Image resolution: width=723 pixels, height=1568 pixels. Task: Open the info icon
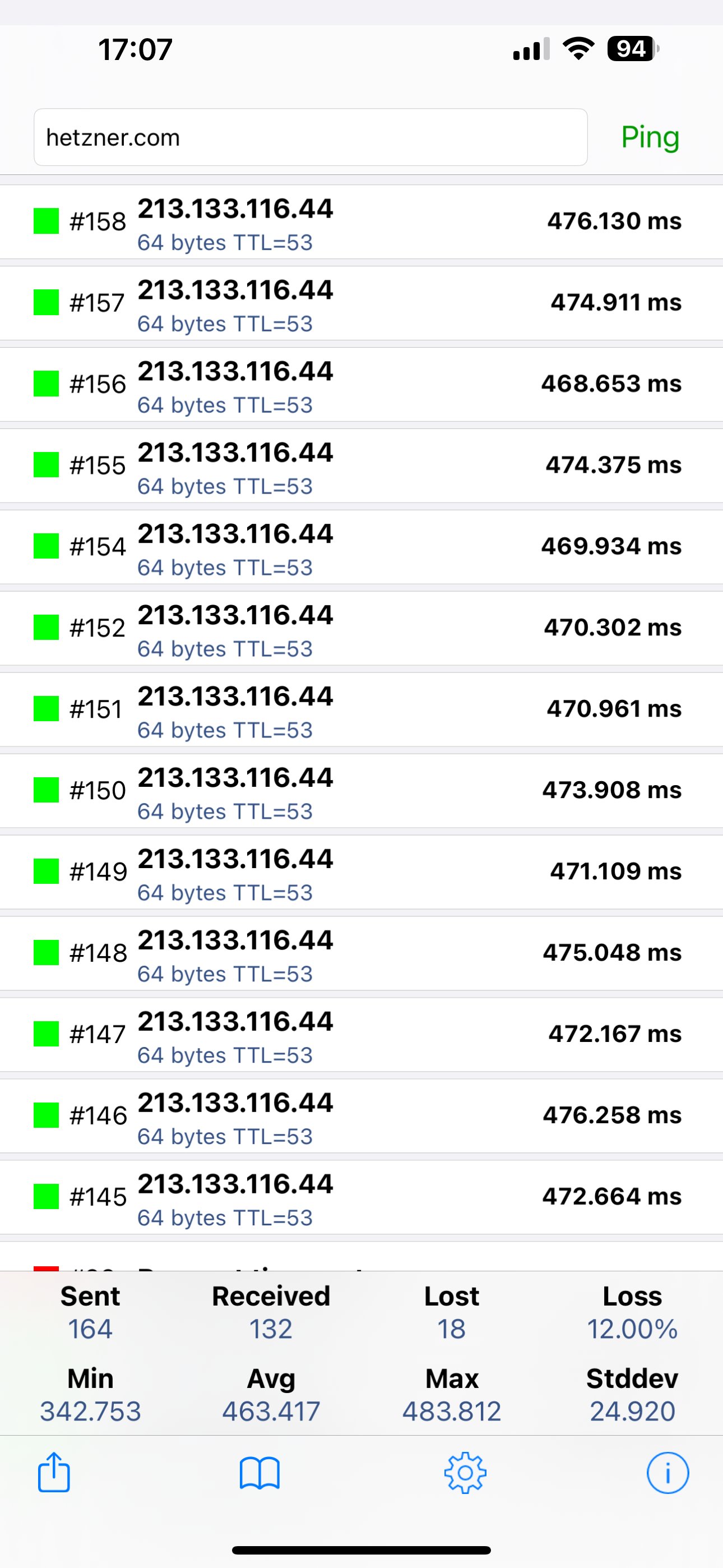[668, 1473]
